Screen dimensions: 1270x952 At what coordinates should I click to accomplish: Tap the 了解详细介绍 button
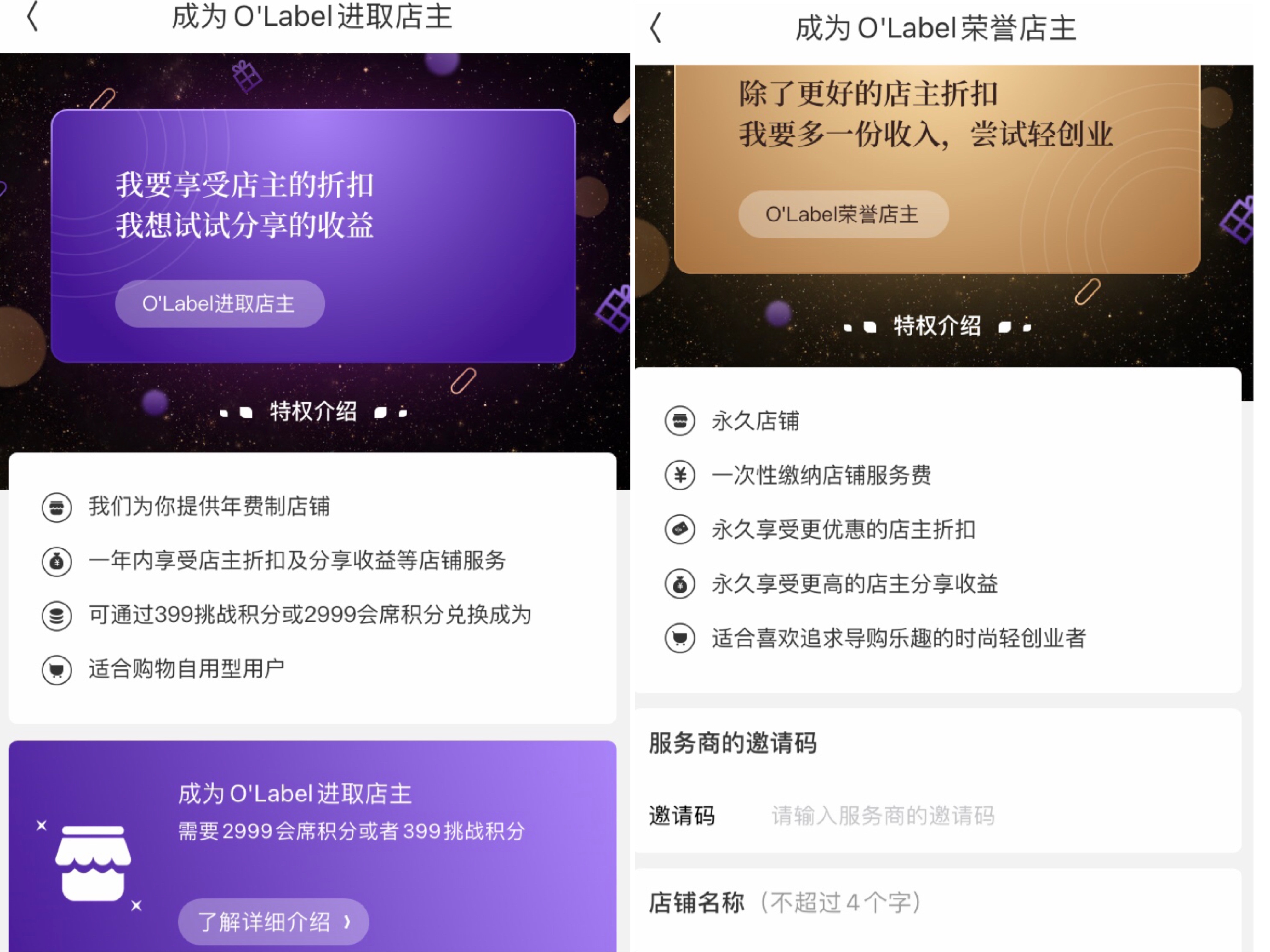click(x=273, y=921)
